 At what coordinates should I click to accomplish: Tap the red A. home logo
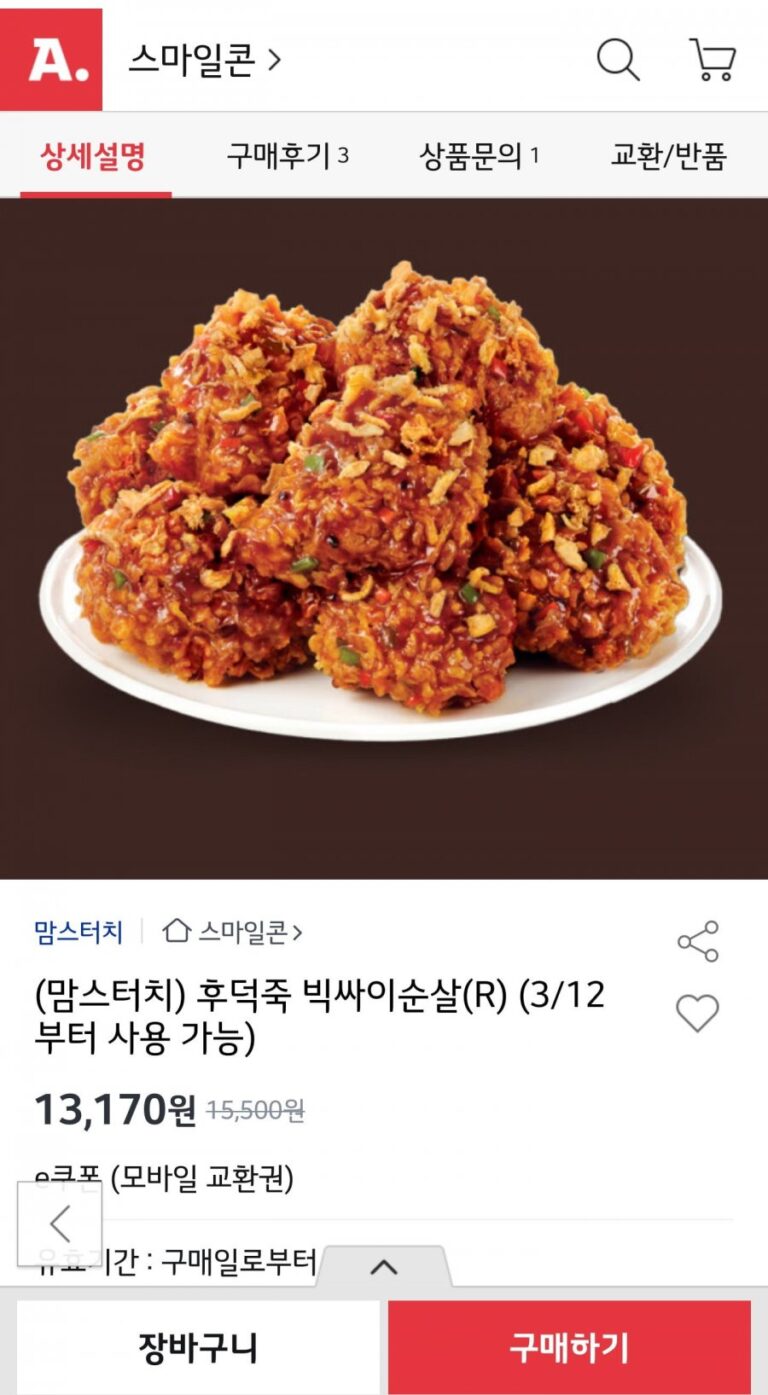click(x=51, y=60)
